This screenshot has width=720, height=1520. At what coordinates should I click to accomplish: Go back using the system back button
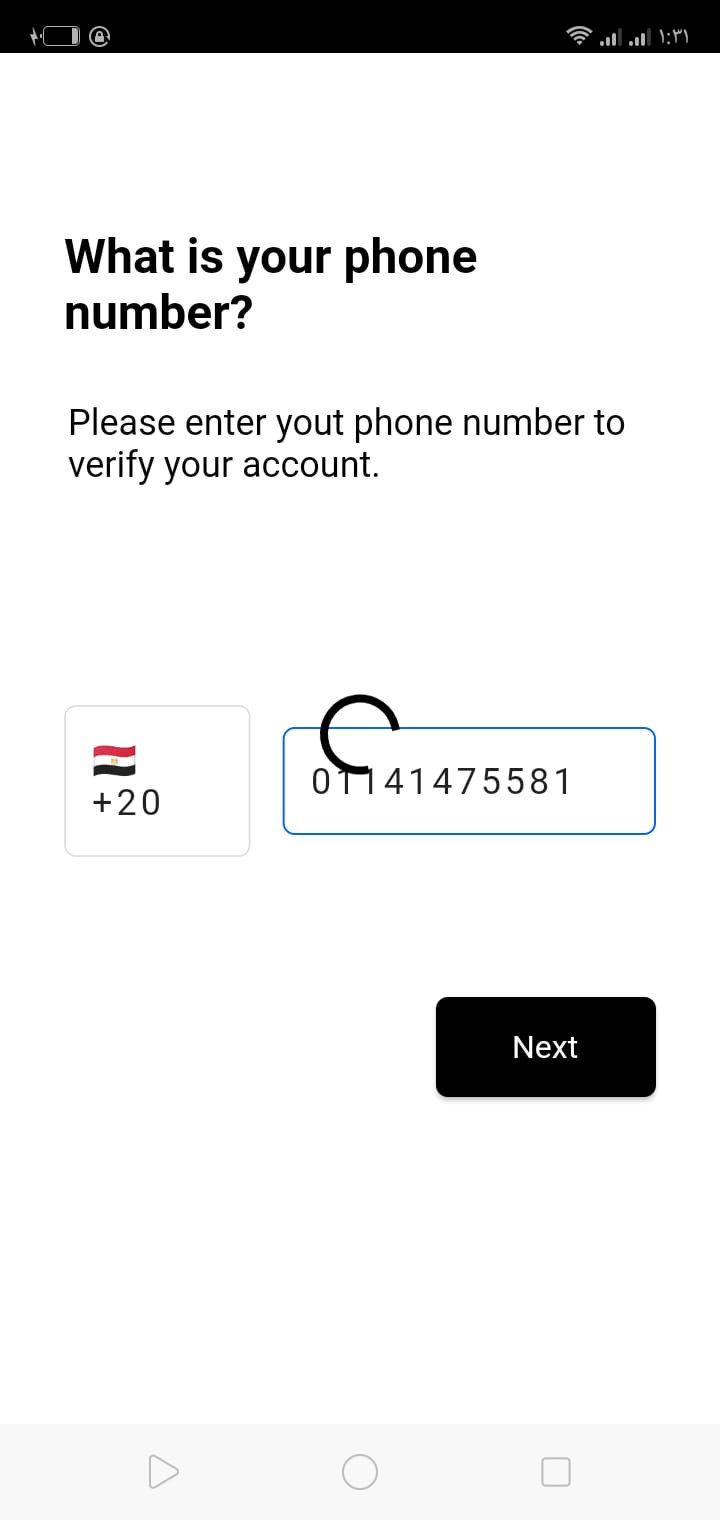(162, 1471)
